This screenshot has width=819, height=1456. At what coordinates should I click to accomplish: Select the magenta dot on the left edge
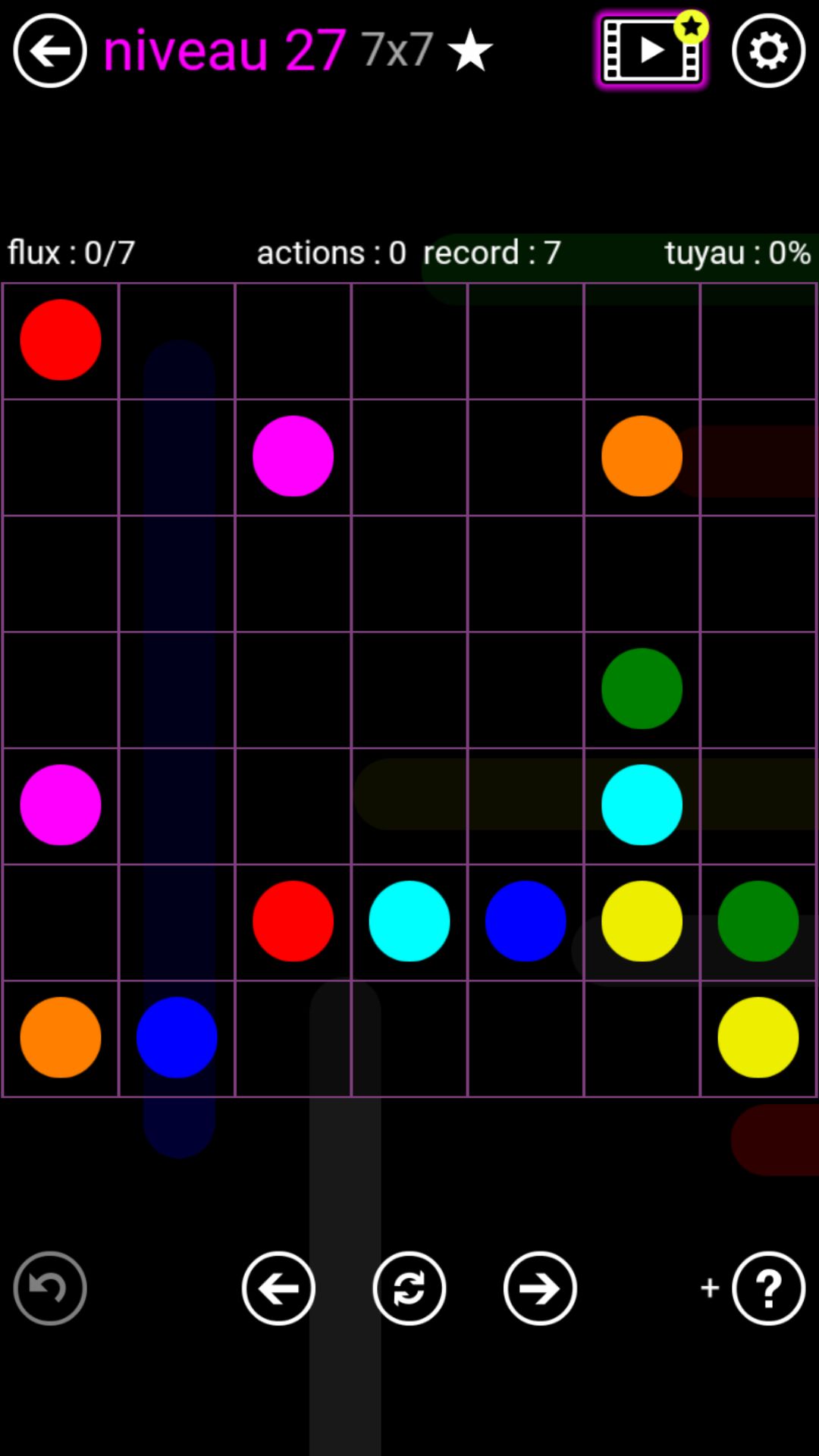click(x=61, y=805)
